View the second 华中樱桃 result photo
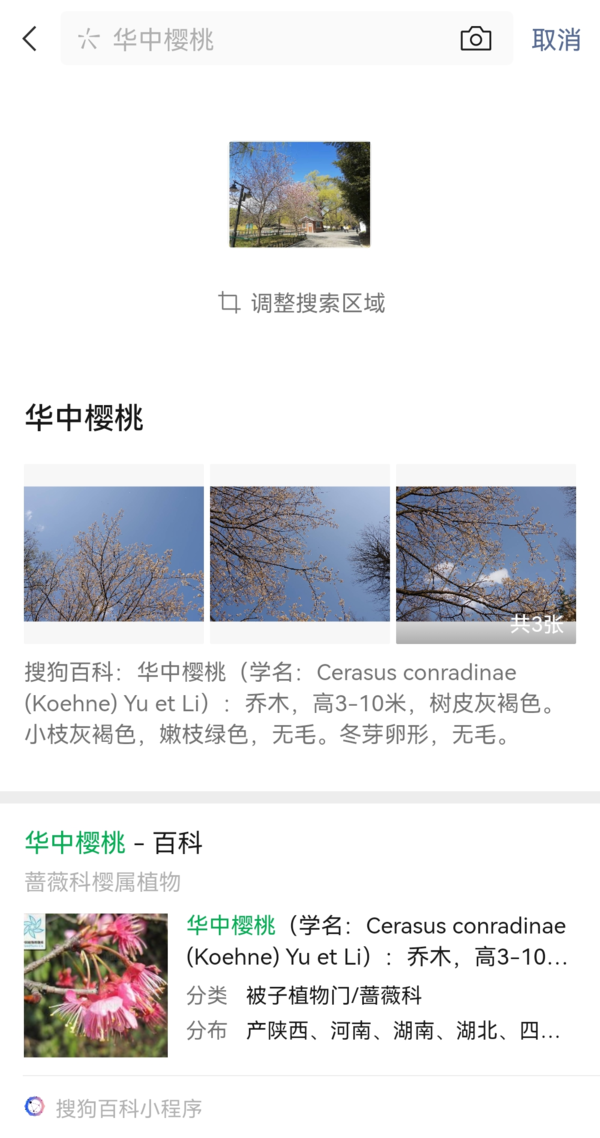Image resolution: width=600 pixels, height=1138 pixels. pyautogui.click(x=299, y=554)
